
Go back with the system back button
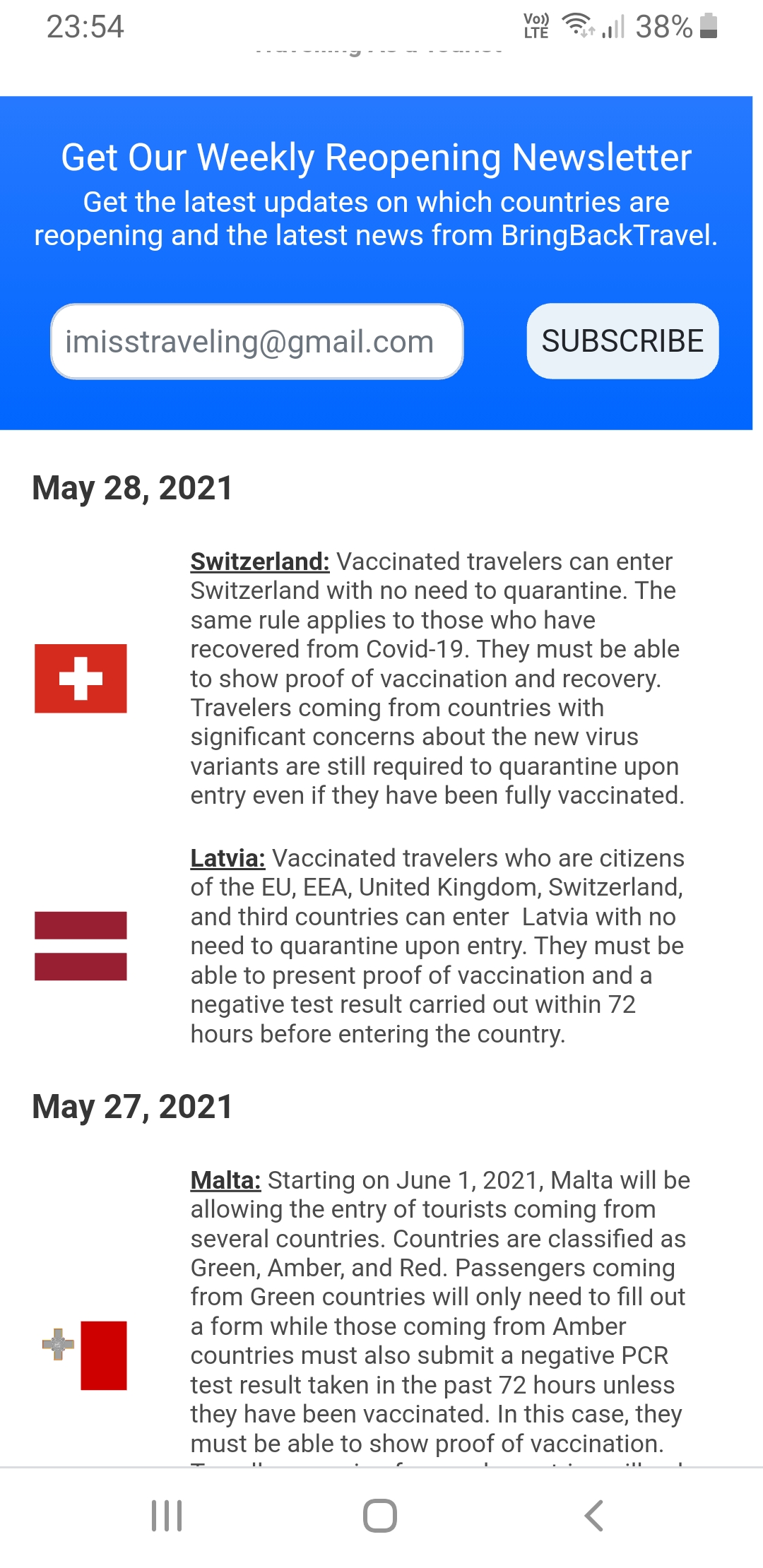[593, 1516]
